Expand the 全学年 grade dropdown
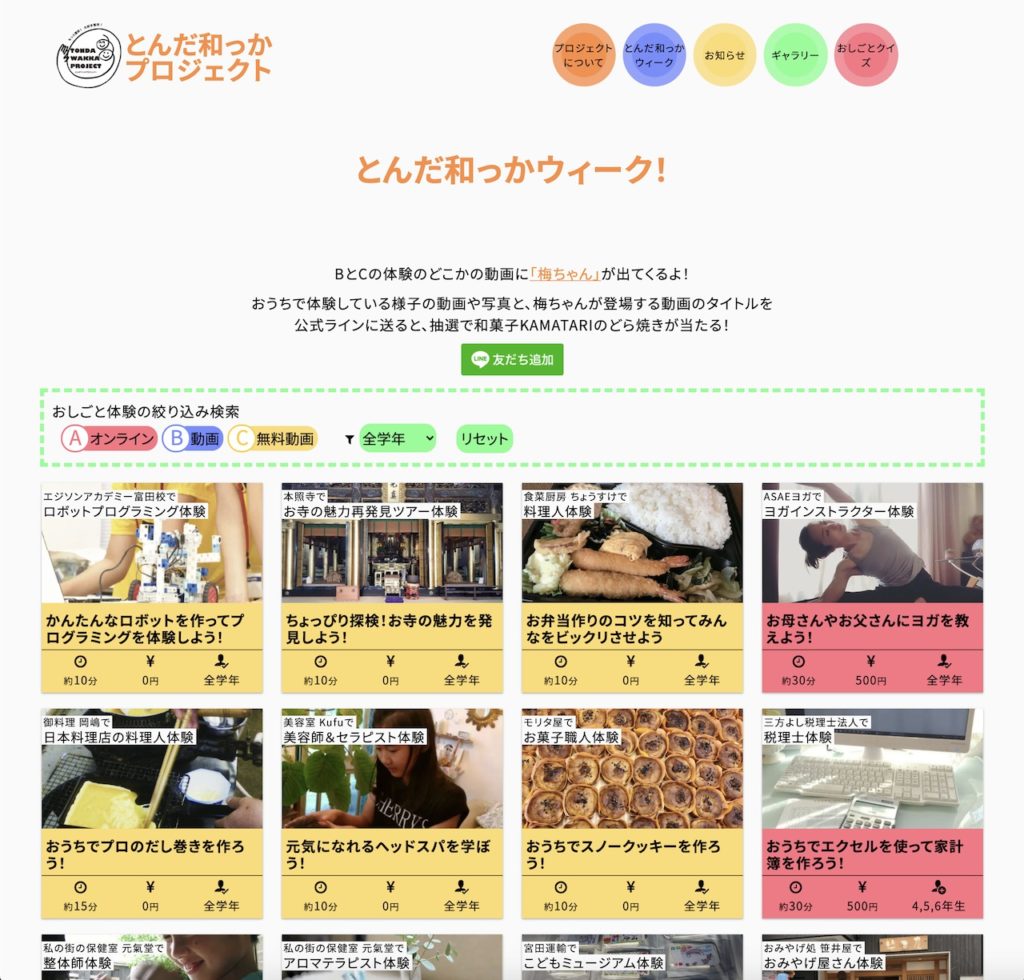 pos(397,438)
